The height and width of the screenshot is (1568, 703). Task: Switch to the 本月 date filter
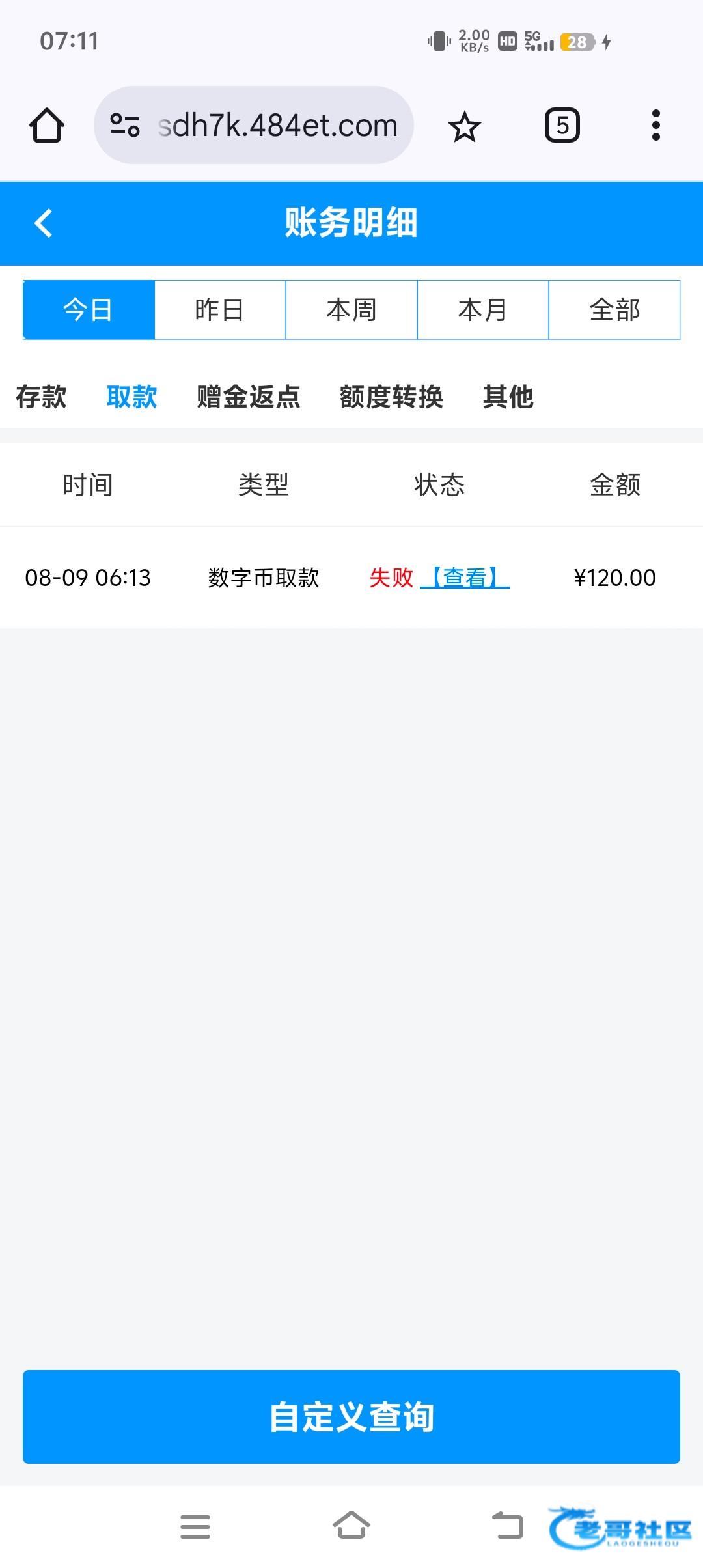click(483, 310)
